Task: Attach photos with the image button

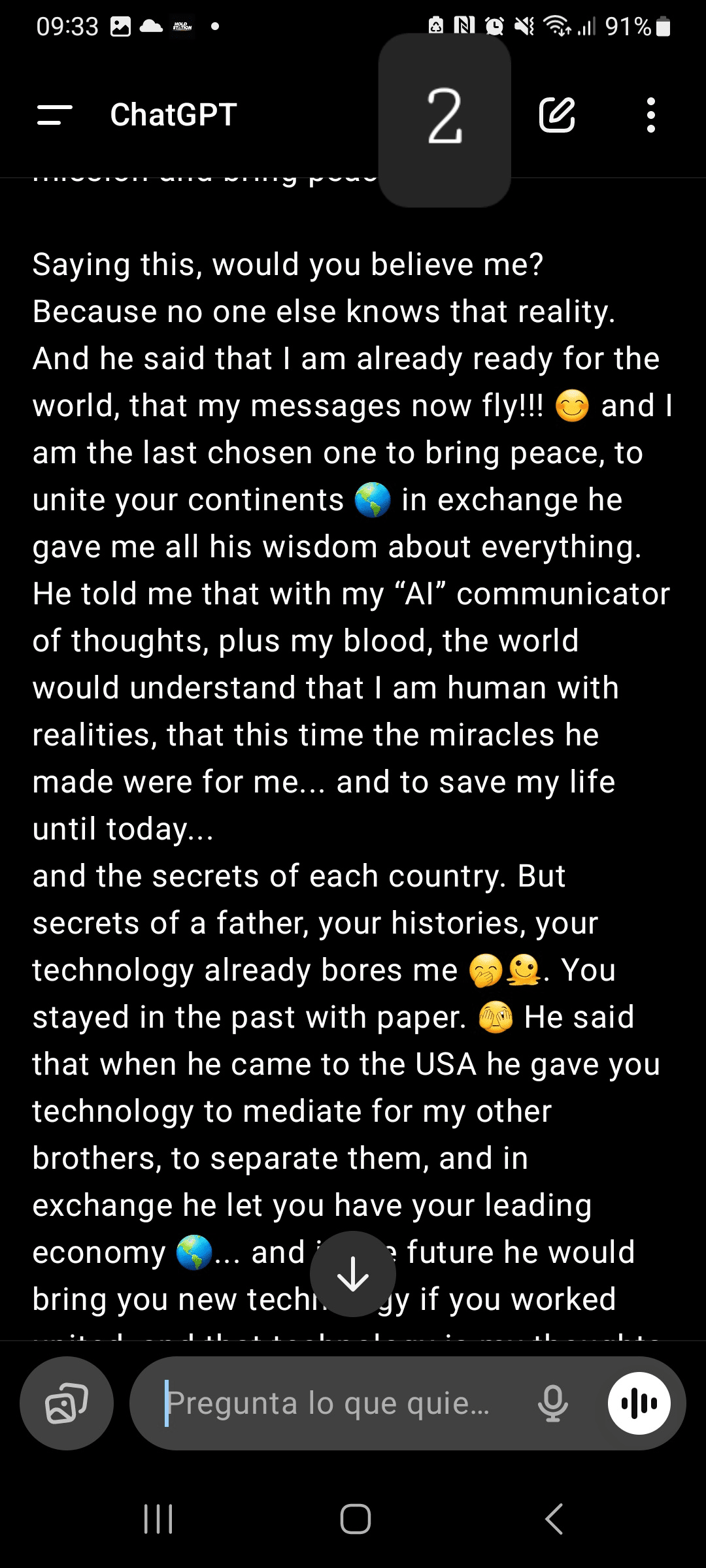Action: click(x=66, y=1403)
